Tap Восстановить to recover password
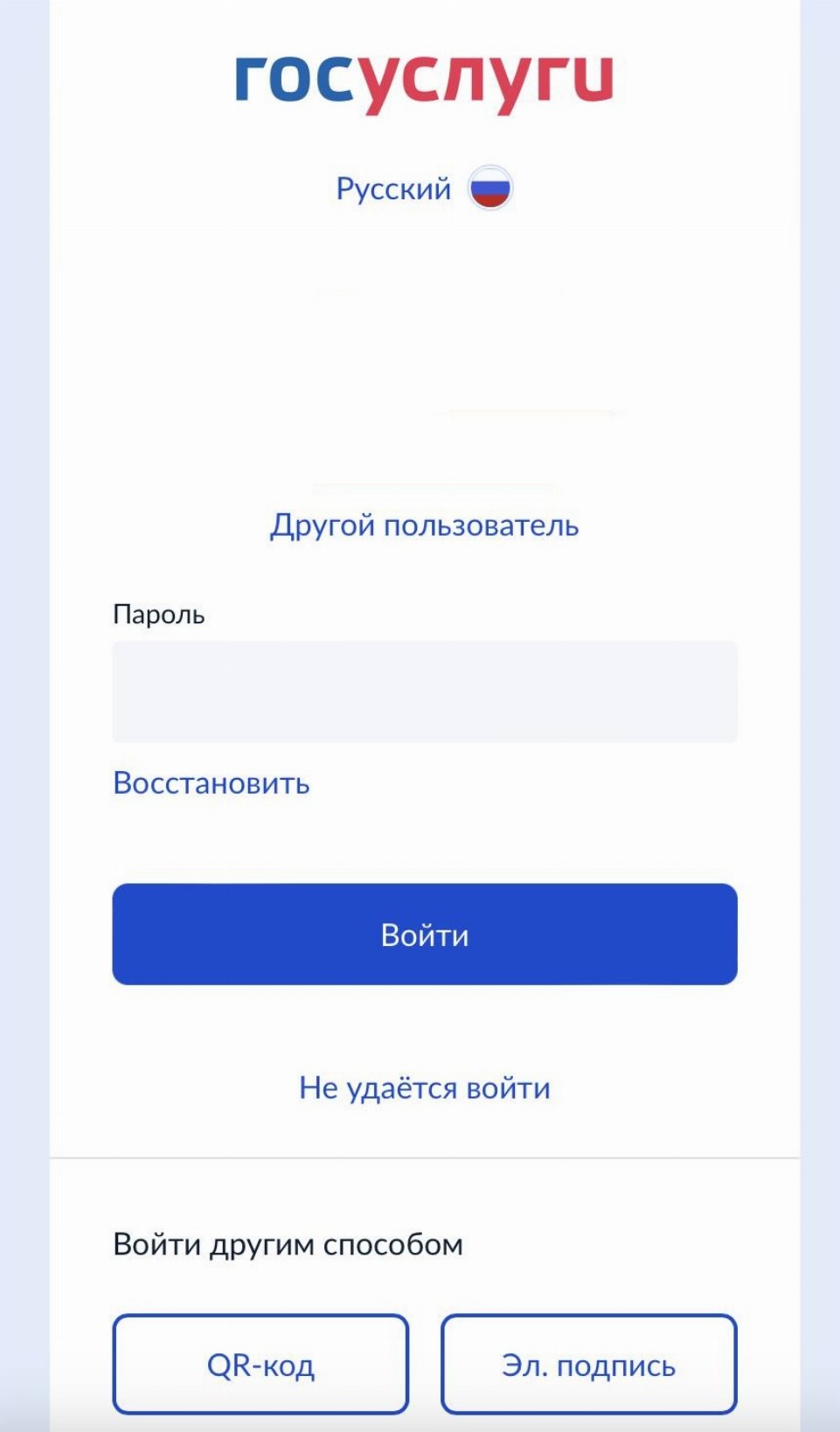Screen dimensions: 840x1432 tap(212, 782)
